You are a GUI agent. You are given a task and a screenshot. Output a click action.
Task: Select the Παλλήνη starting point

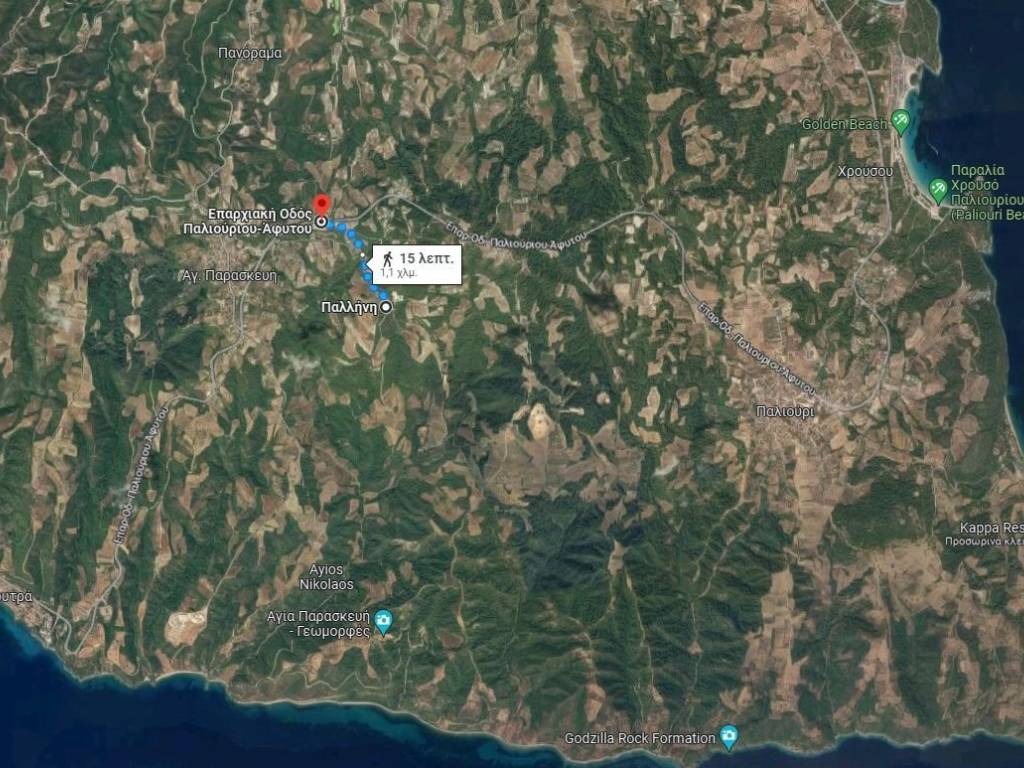(387, 307)
